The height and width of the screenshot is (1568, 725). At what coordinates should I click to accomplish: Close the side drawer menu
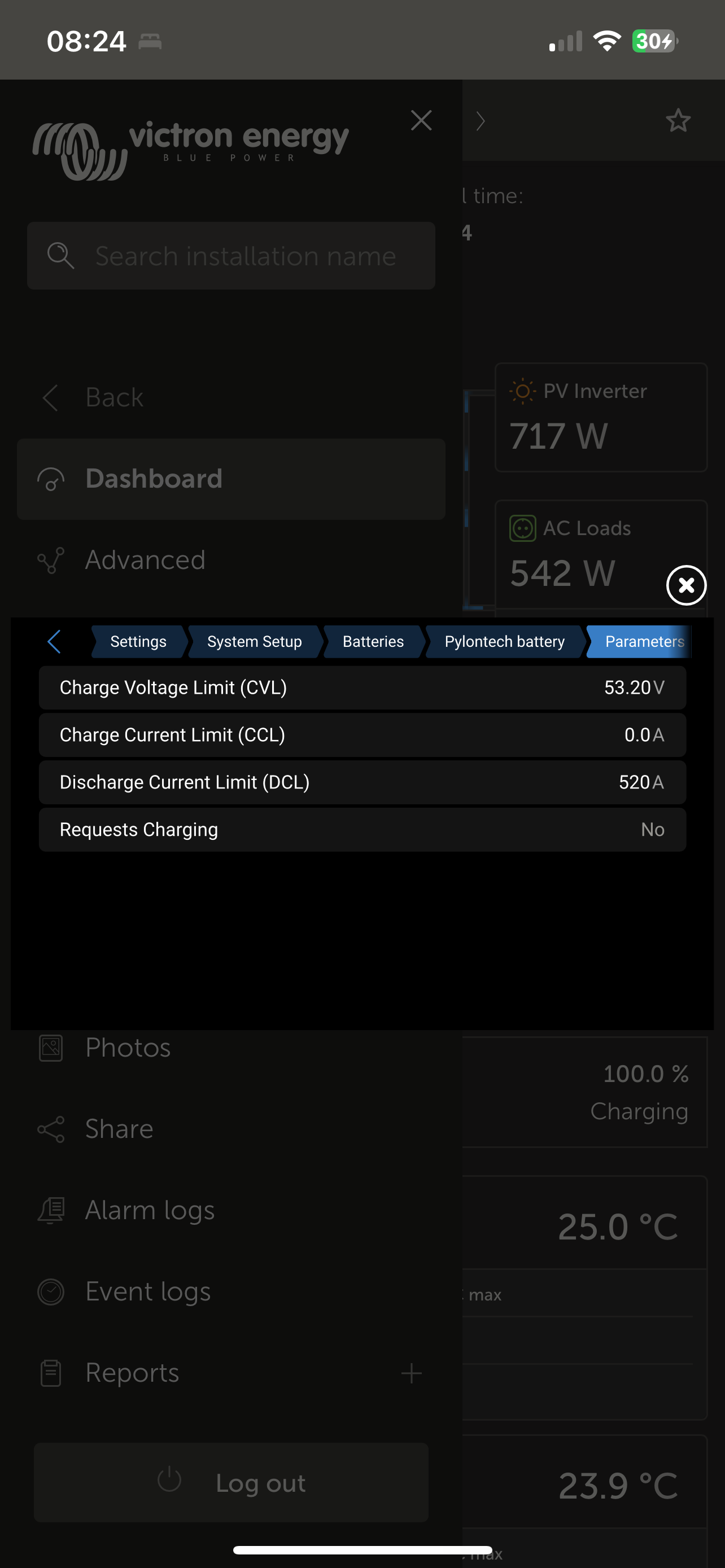coord(421,121)
